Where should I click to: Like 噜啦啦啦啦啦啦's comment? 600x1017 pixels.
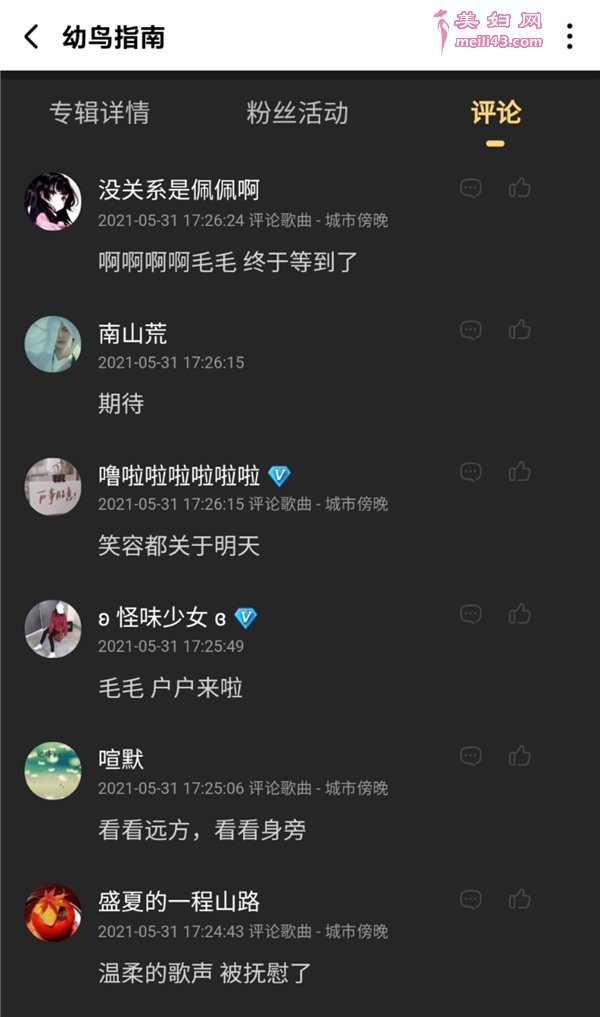[519, 472]
